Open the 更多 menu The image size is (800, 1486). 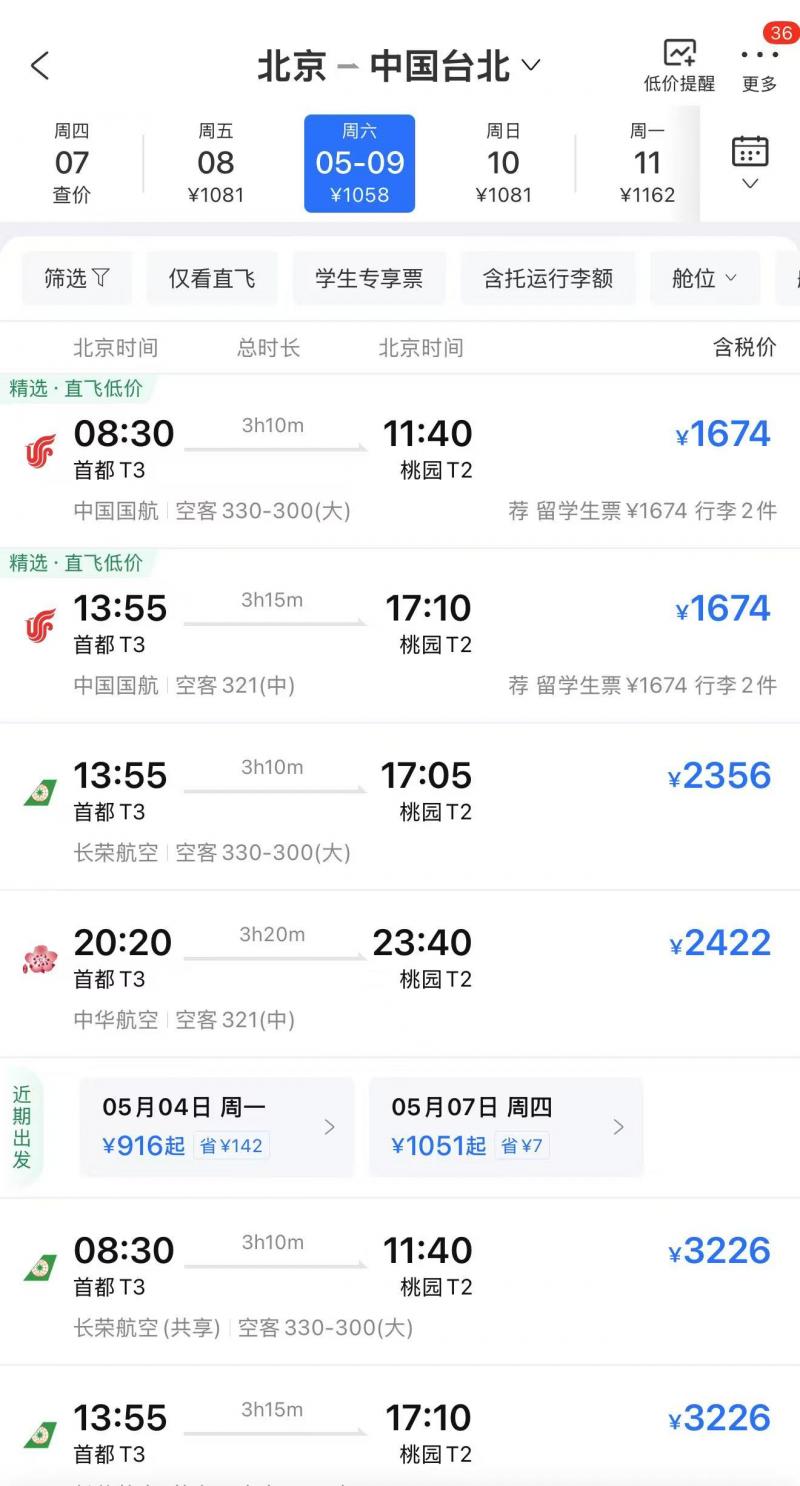(759, 67)
